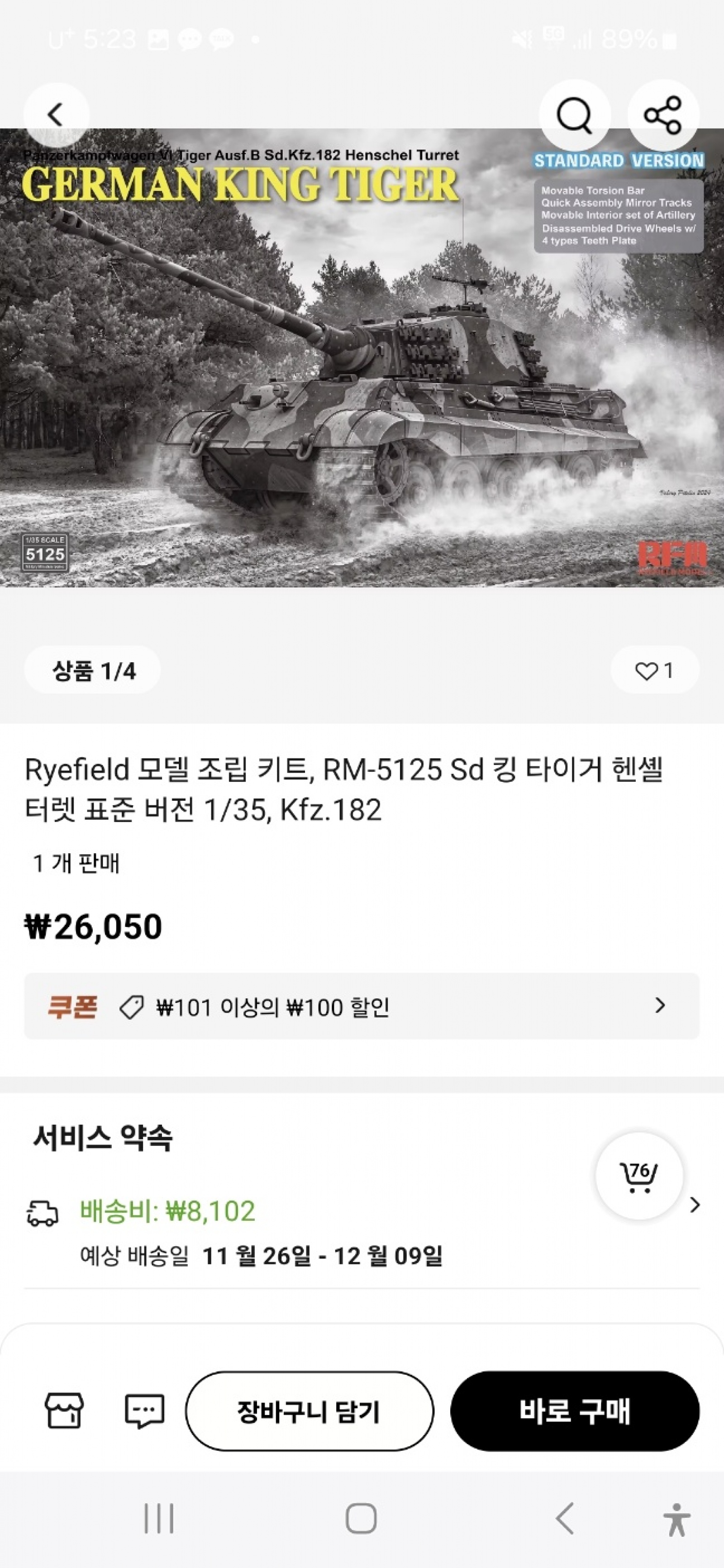Open search from the magnifier icon
The image size is (724, 1568).
(x=574, y=114)
